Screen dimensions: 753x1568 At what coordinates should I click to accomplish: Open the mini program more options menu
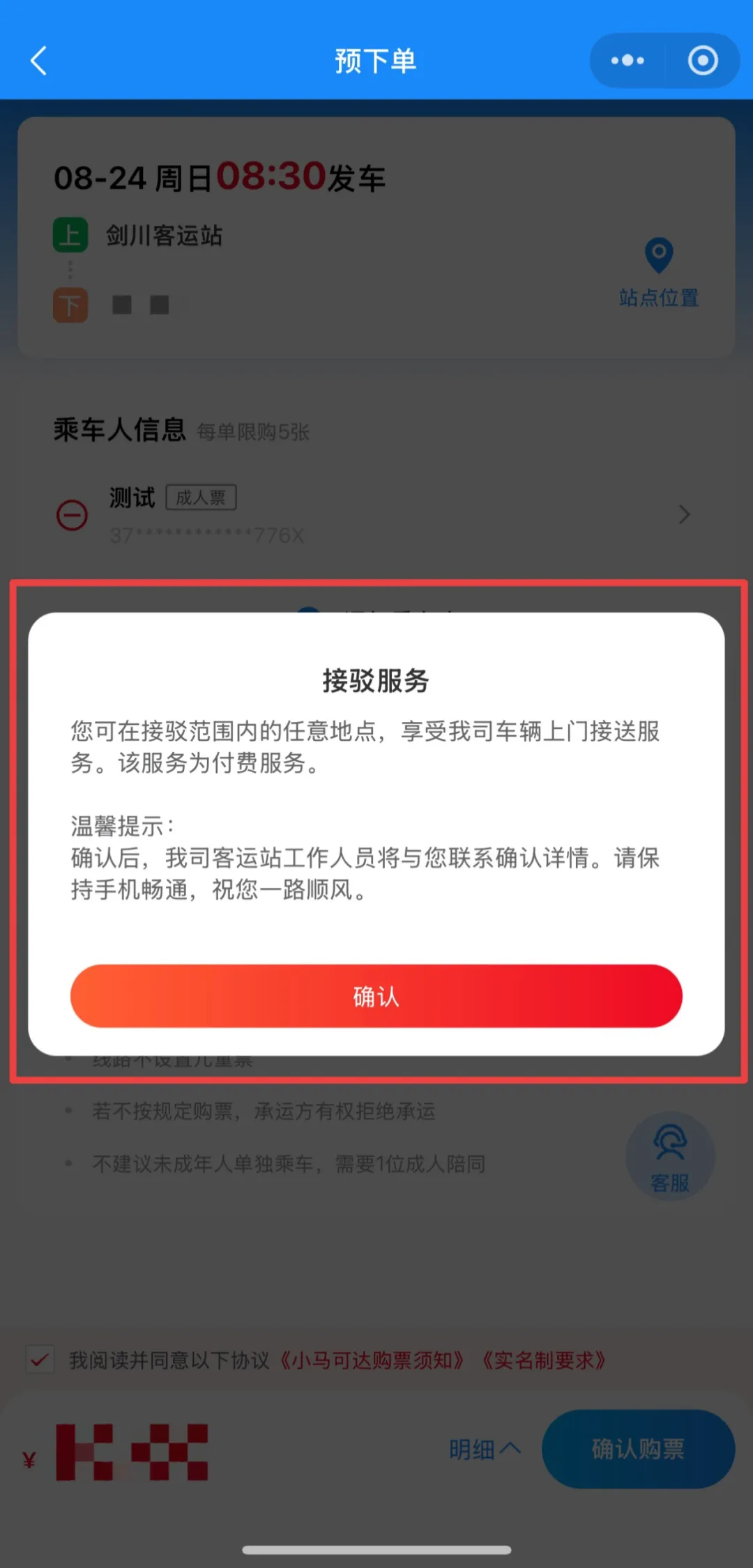[x=627, y=61]
